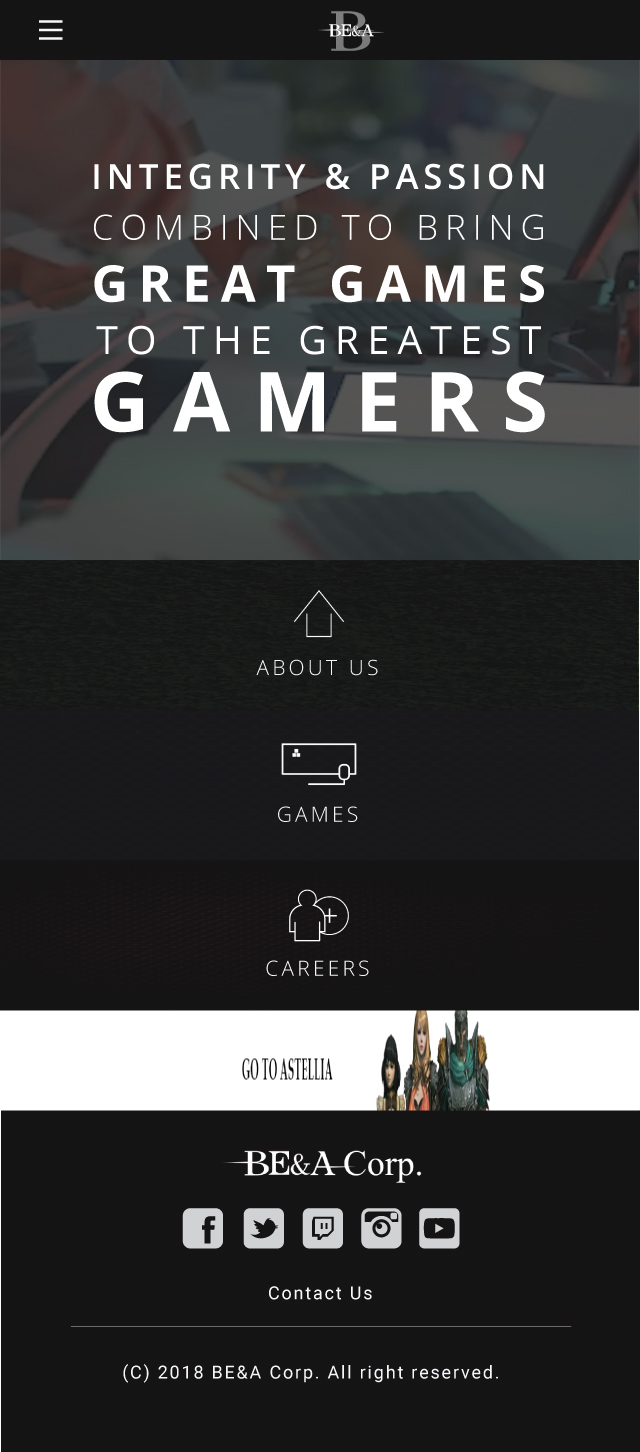Open the hamburger menu
This screenshot has height=1452, width=640.
tap(50, 30)
